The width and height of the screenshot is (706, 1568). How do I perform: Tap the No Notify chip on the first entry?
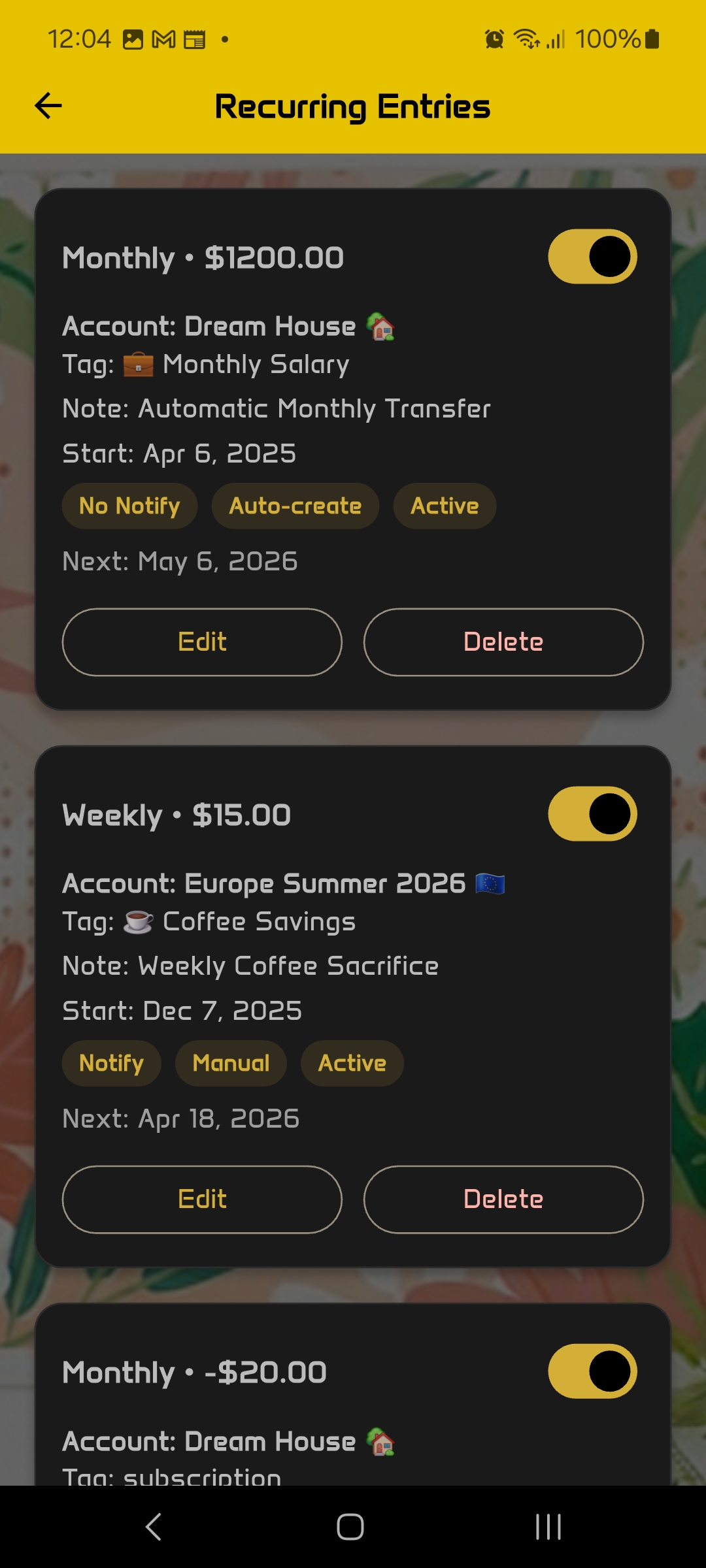point(129,505)
